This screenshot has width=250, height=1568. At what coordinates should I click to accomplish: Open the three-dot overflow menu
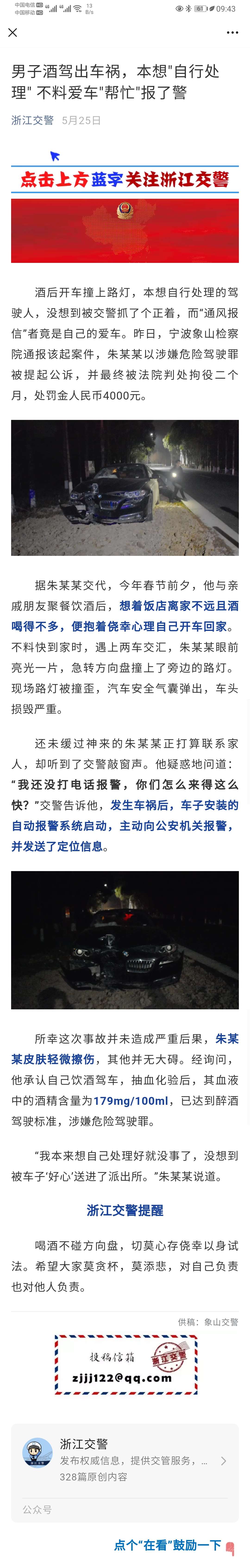click(x=232, y=33)
